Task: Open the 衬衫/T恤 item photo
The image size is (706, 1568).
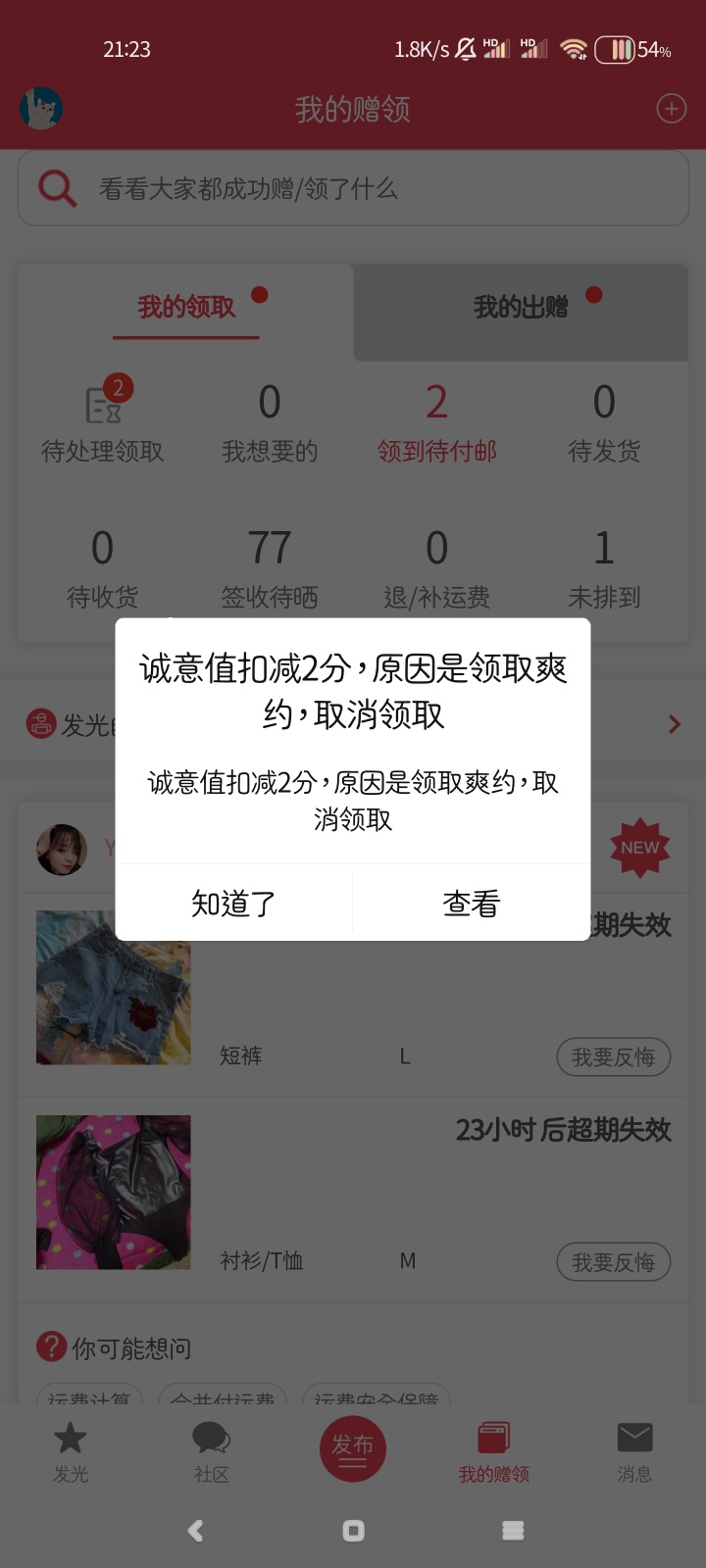Action: [x=114, y=1193]
